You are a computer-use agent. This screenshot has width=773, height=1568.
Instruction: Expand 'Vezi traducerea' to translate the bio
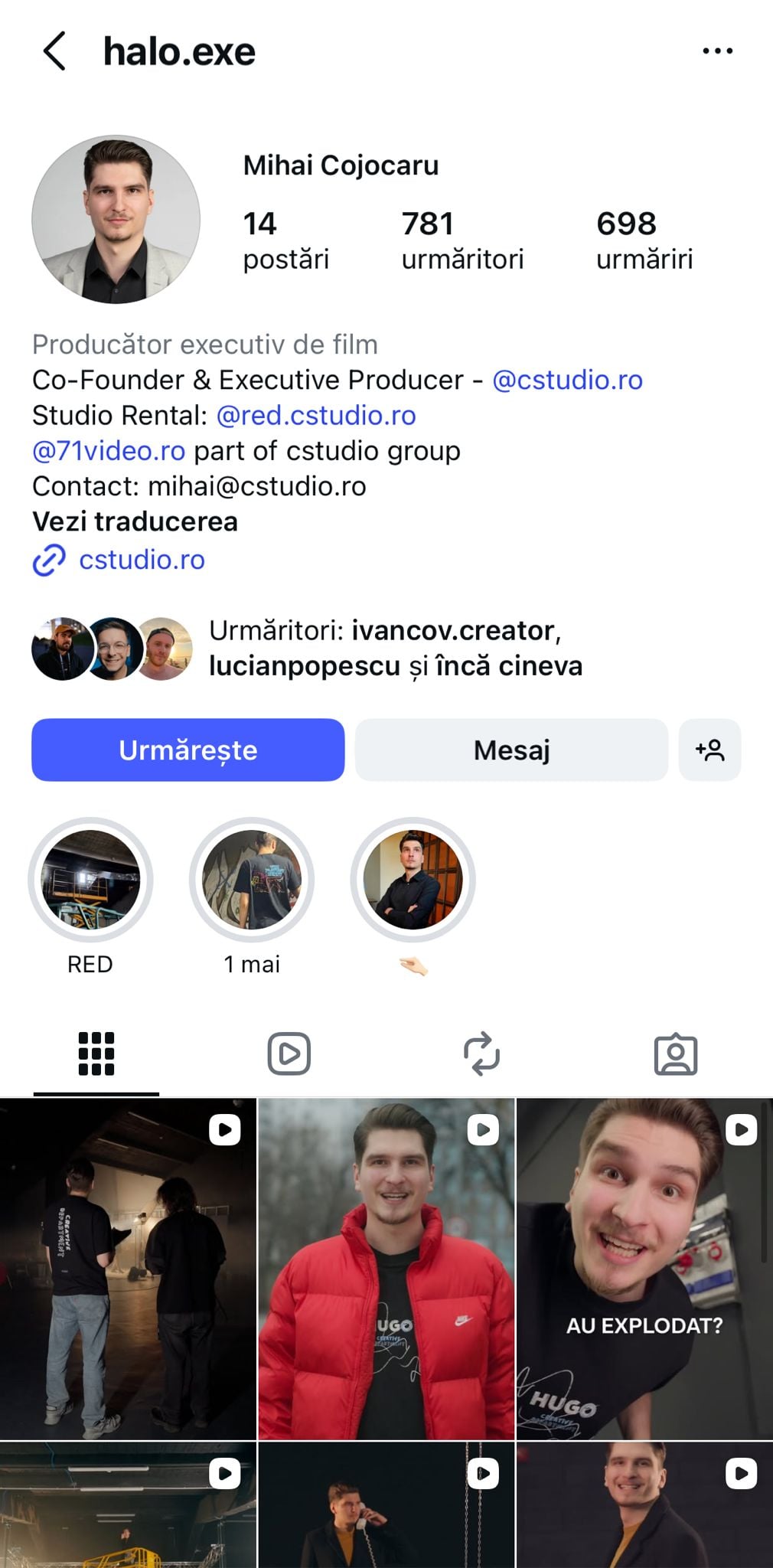click(x=135, y=521)
